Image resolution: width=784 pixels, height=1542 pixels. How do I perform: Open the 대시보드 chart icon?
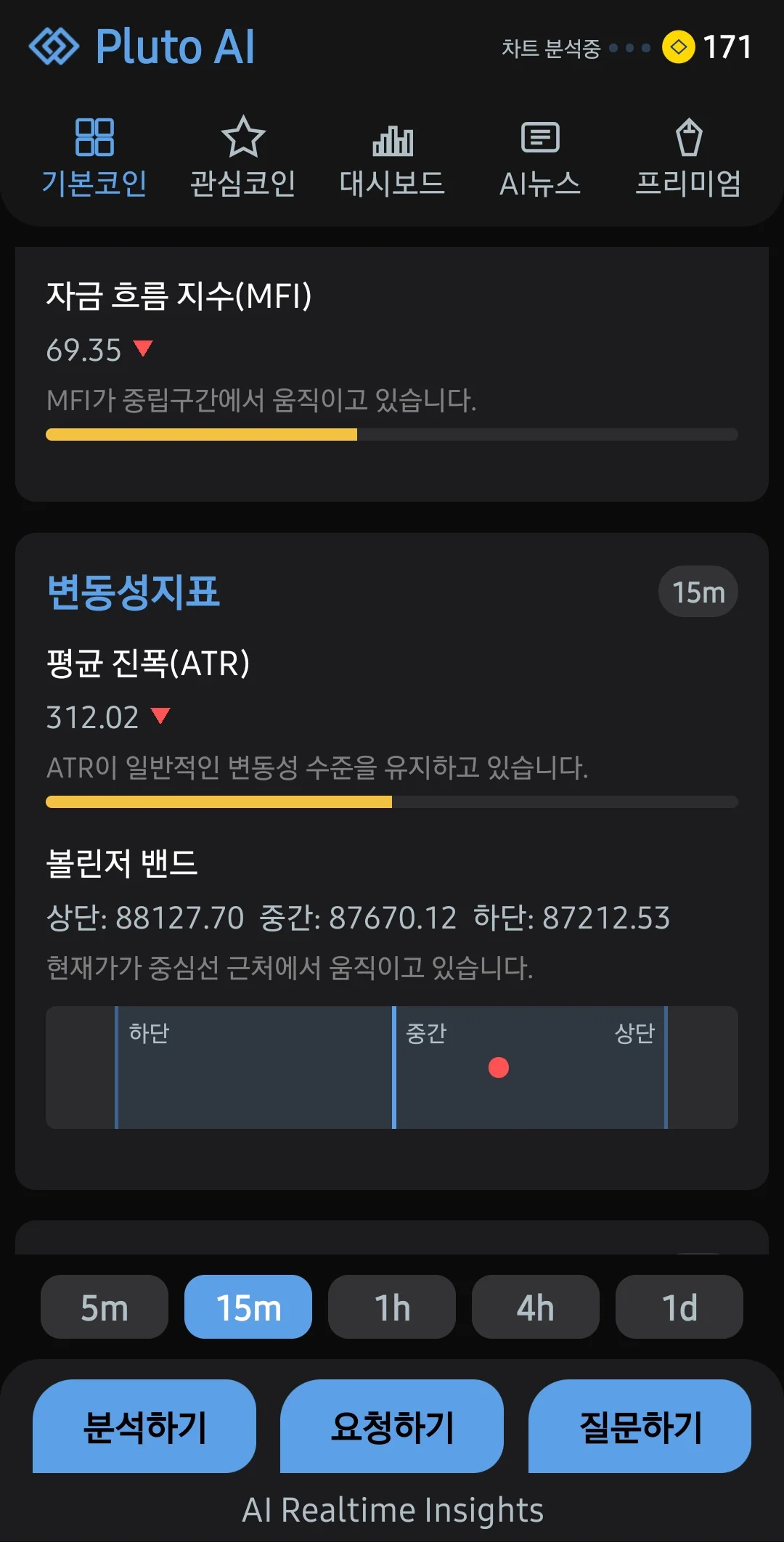tap(393, 139)
